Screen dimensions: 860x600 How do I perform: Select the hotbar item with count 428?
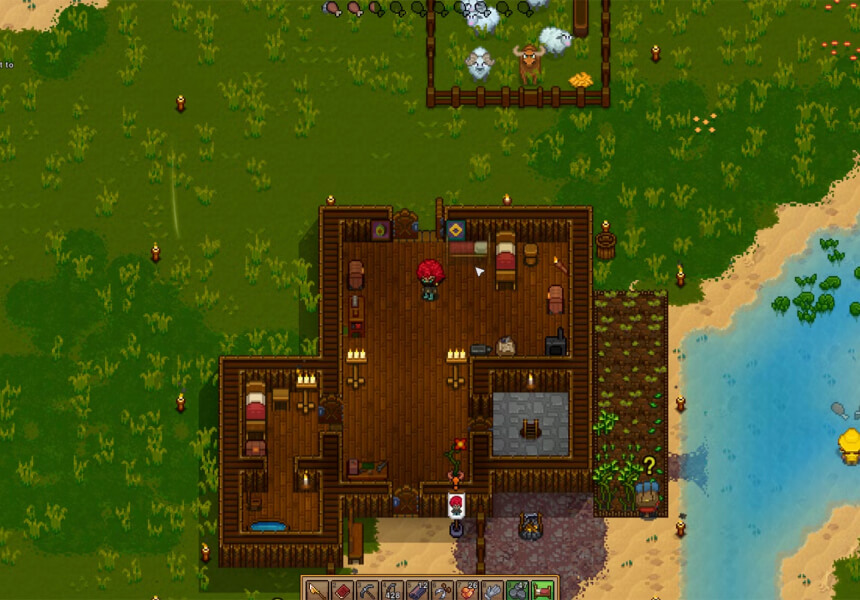click(x=393, y=591)
